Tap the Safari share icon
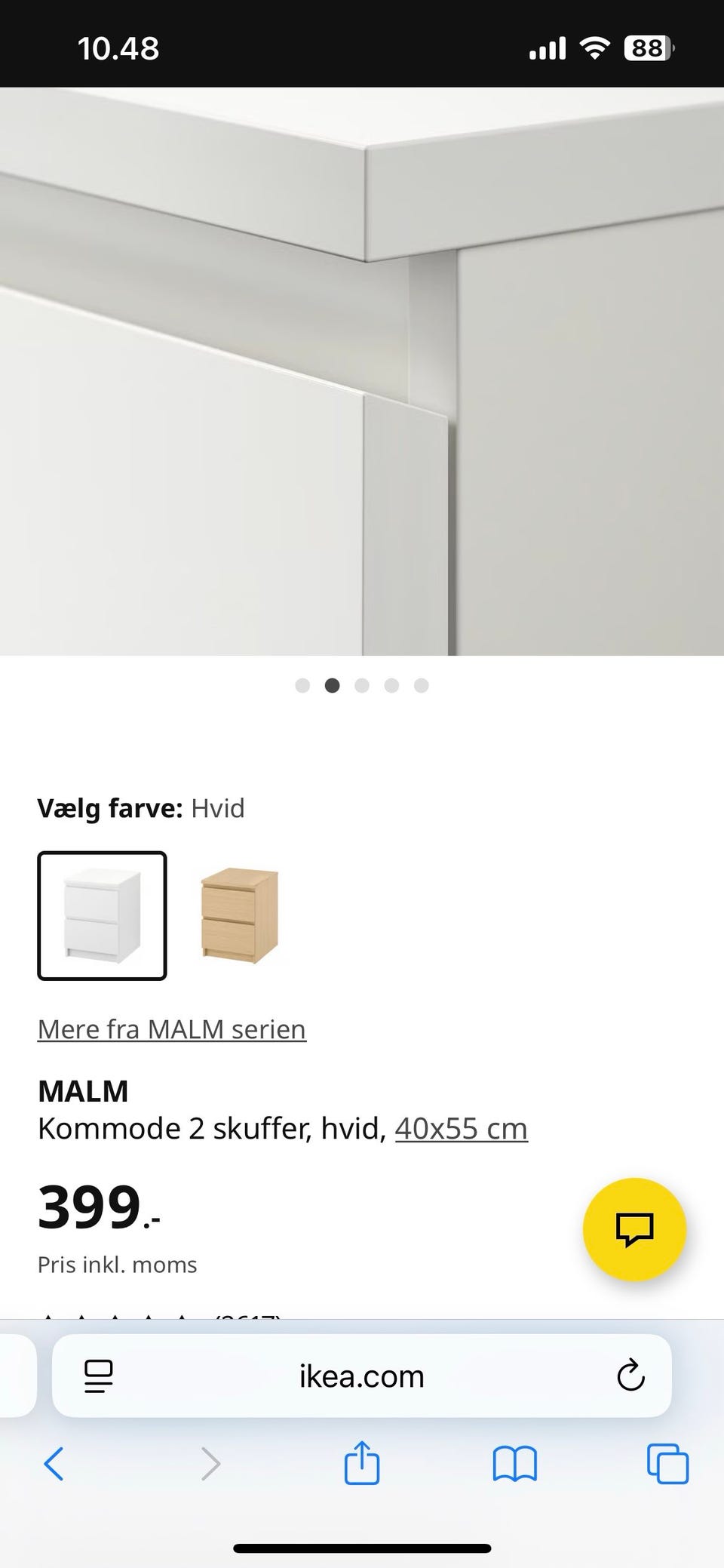The height and width of the screenshot is (1568, 724). pyautogui.click(x=364, y=1465)
